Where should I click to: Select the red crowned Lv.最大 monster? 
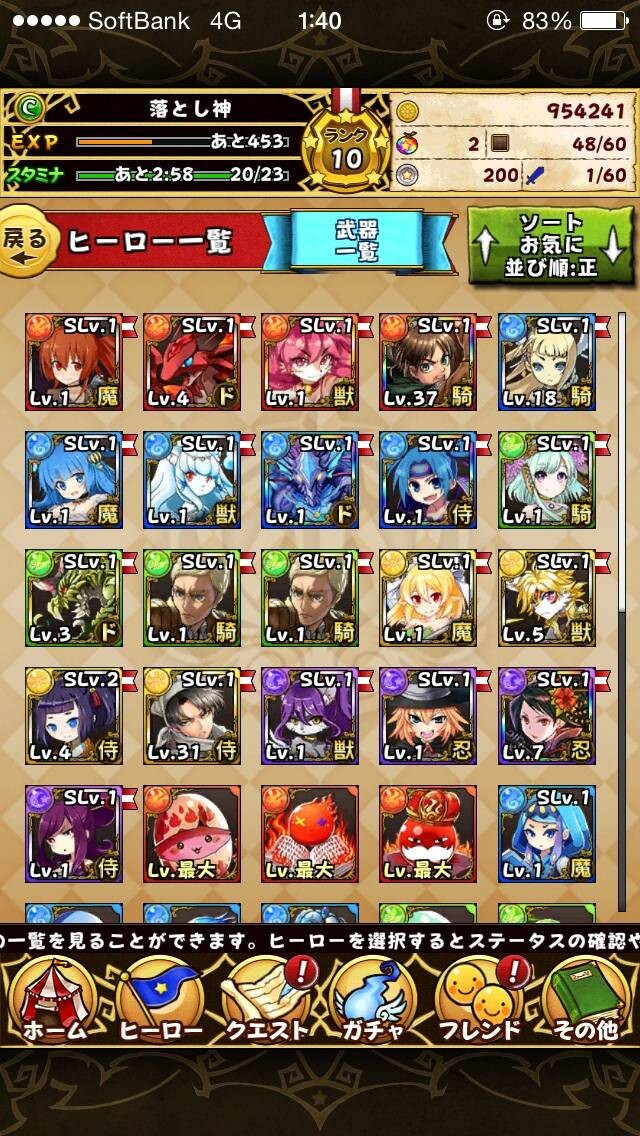click(428, 834)
